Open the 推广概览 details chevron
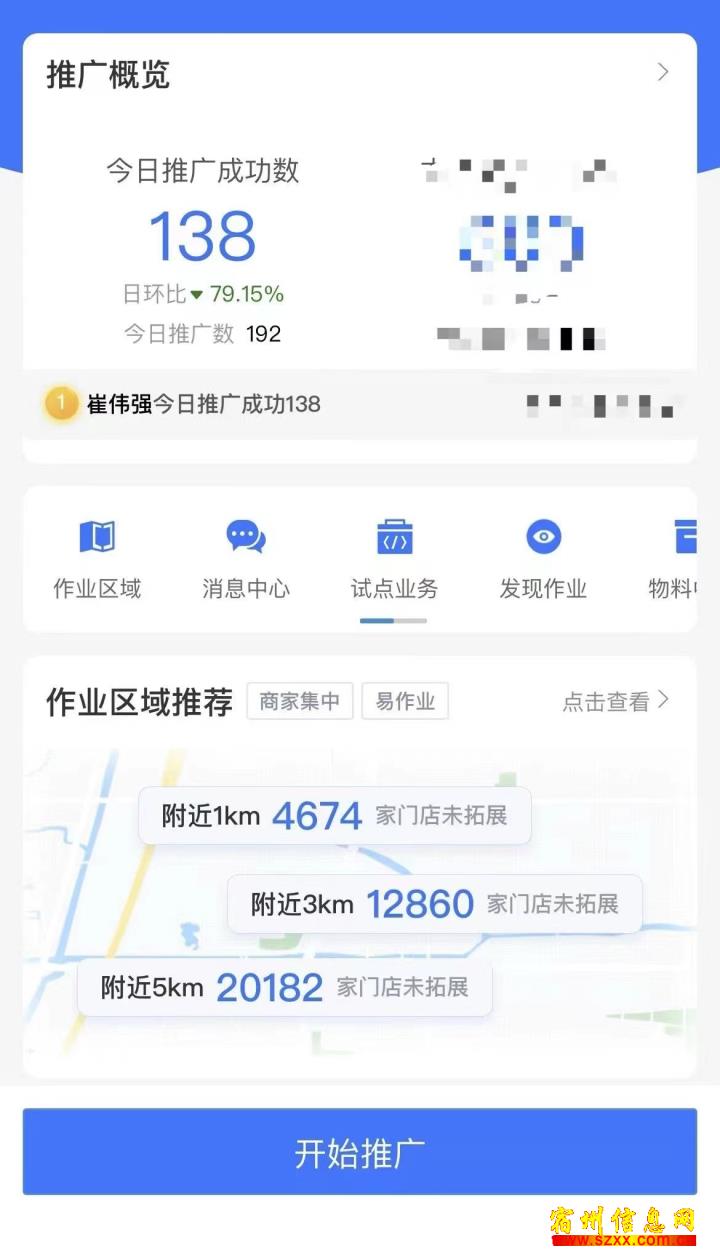 (x=663, y=72)
